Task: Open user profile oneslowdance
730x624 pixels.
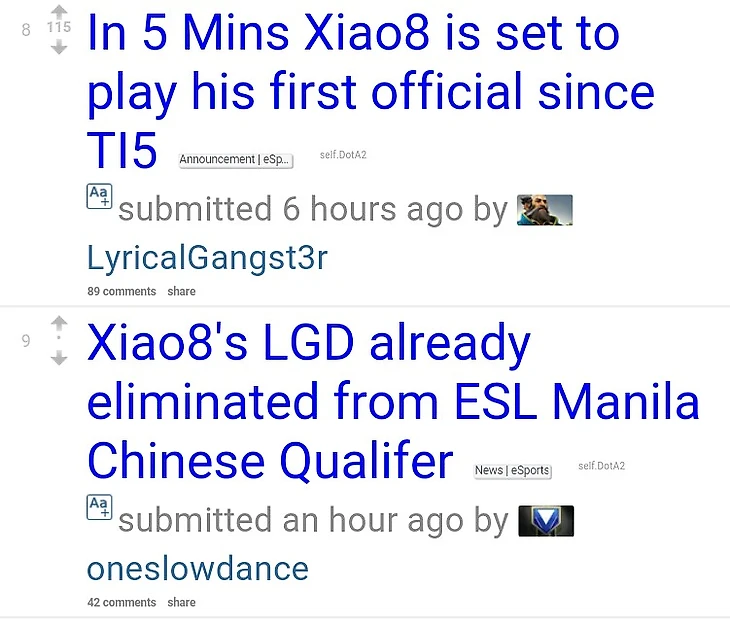Action: point(197,568)
